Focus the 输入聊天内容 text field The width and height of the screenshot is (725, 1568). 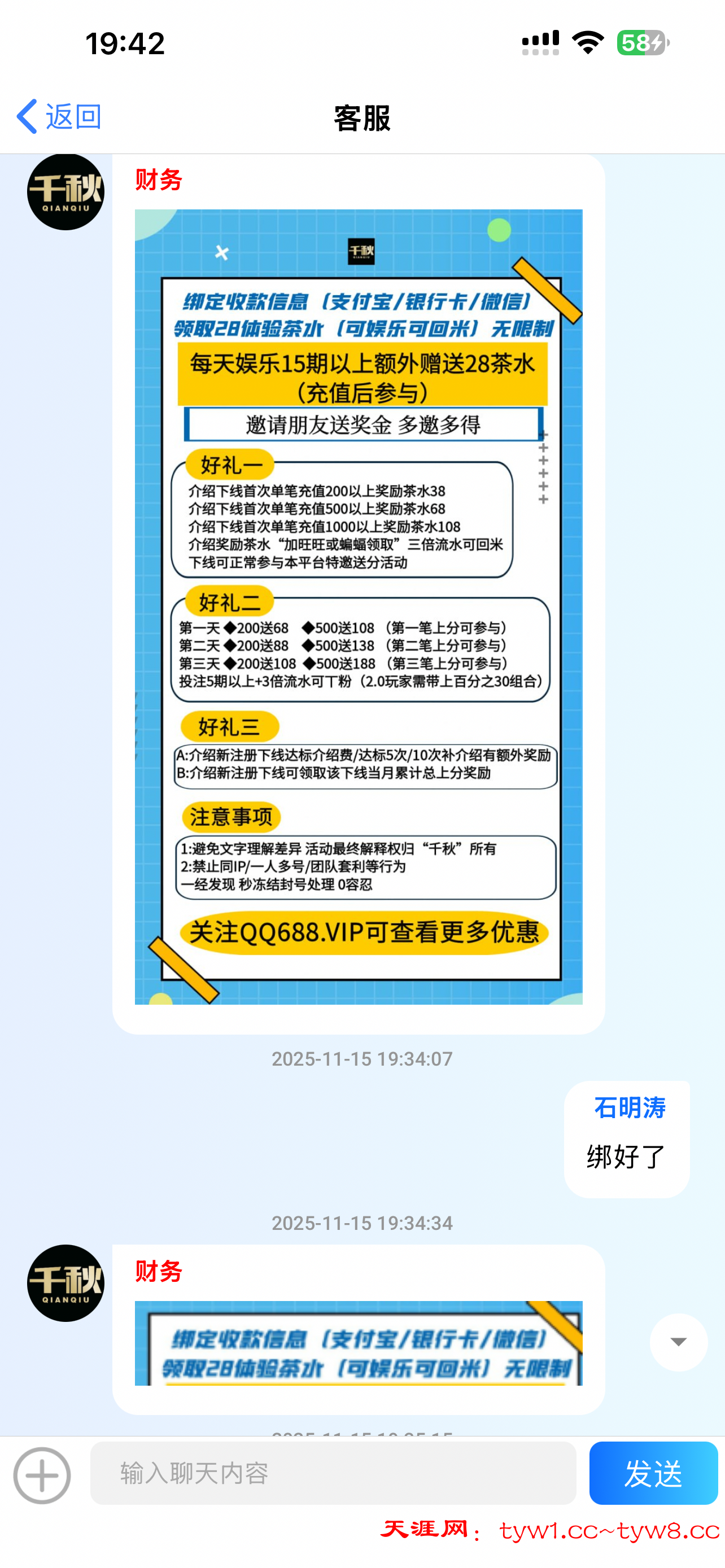pyautogui.click(x=333, y=1473)
